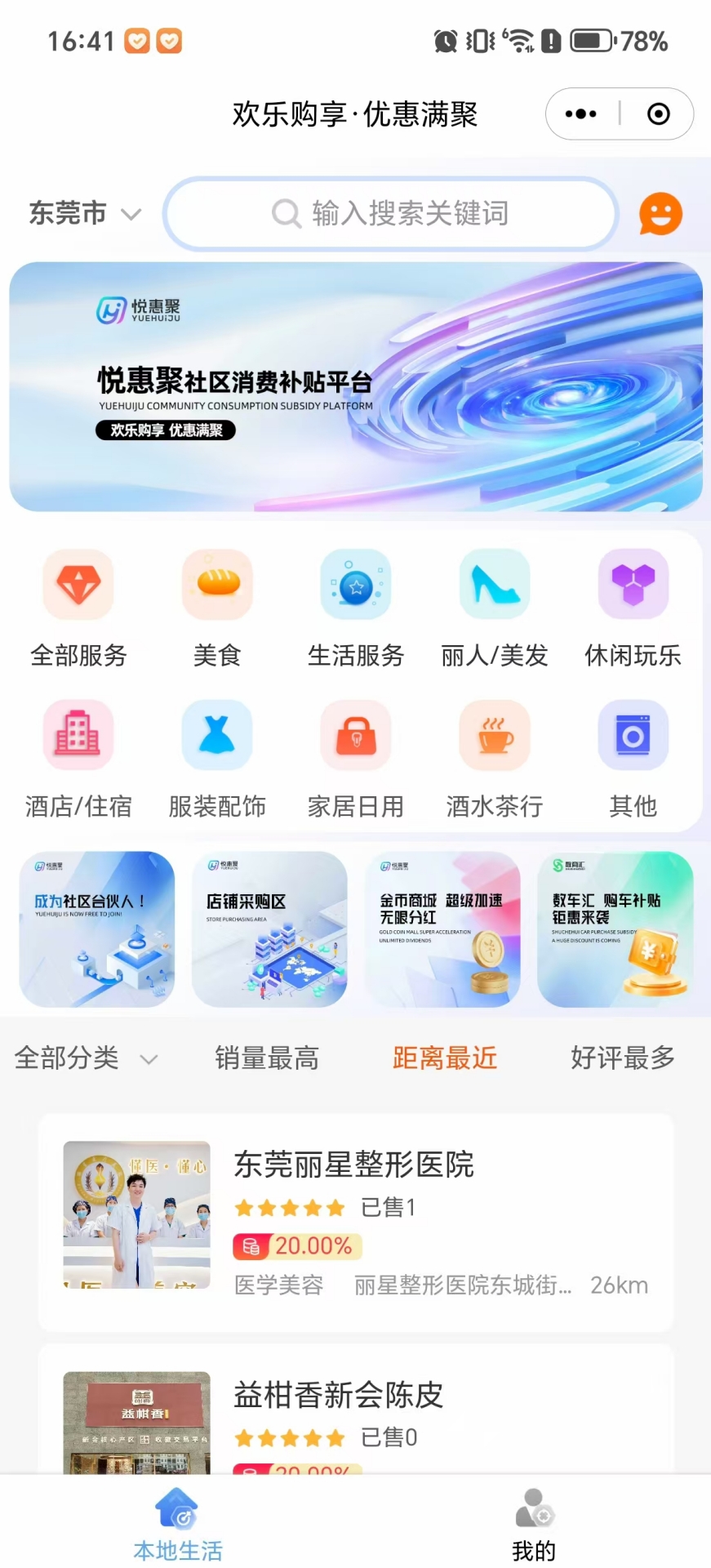The height and width of the screenshot is (1568, 711).
Task: Tap the 服装配饰 clothing icon
Action: coord(216,735)
